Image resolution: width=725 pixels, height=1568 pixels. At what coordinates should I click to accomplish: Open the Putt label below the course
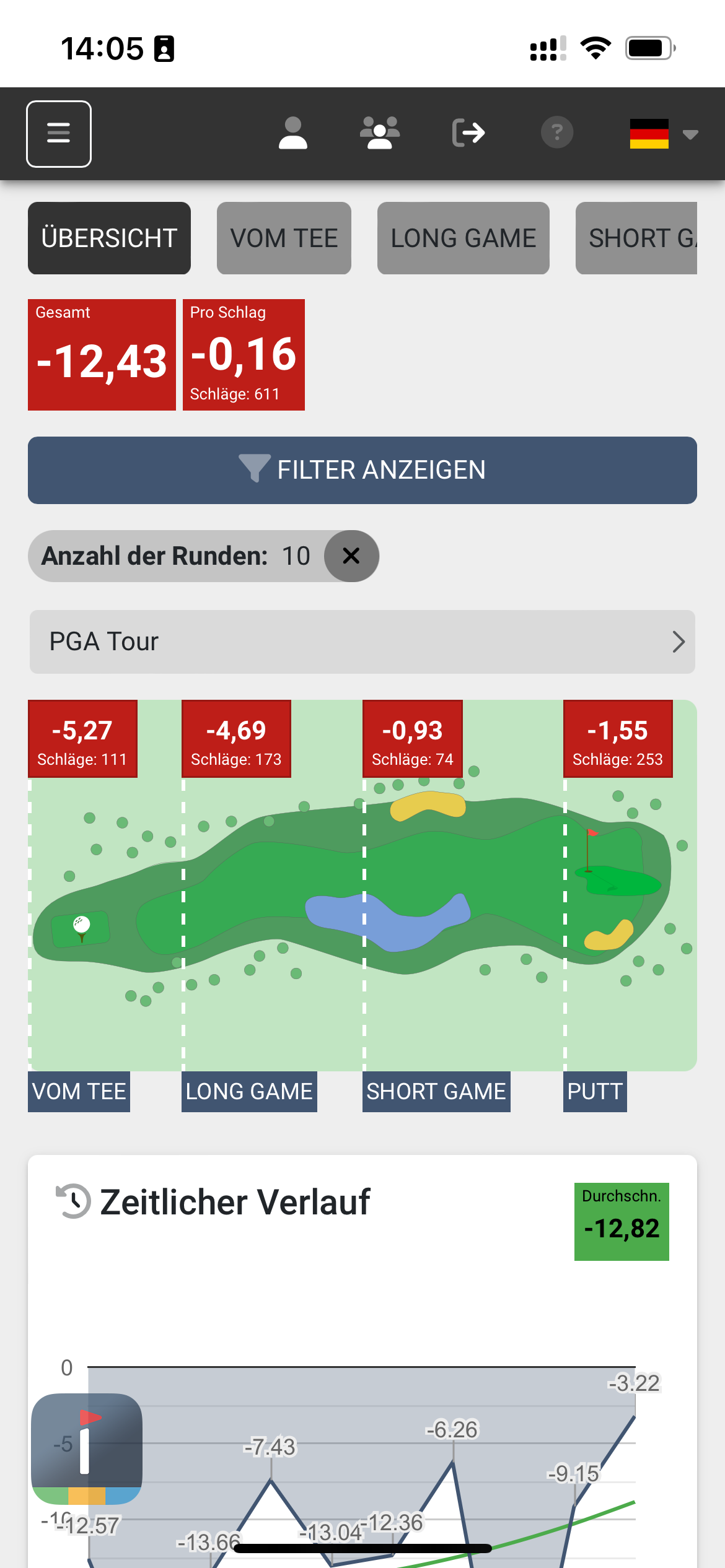click(594, 1092)
